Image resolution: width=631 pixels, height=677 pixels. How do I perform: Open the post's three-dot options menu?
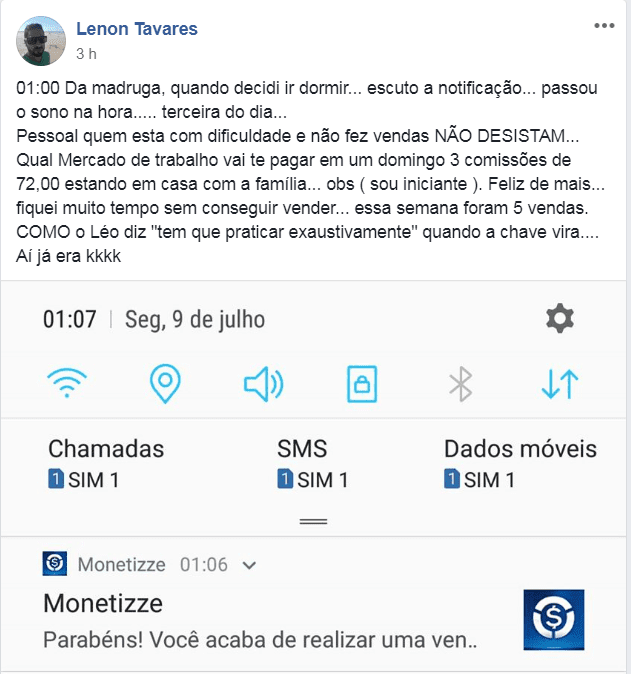pyautogui.click(x=604, y=26)
